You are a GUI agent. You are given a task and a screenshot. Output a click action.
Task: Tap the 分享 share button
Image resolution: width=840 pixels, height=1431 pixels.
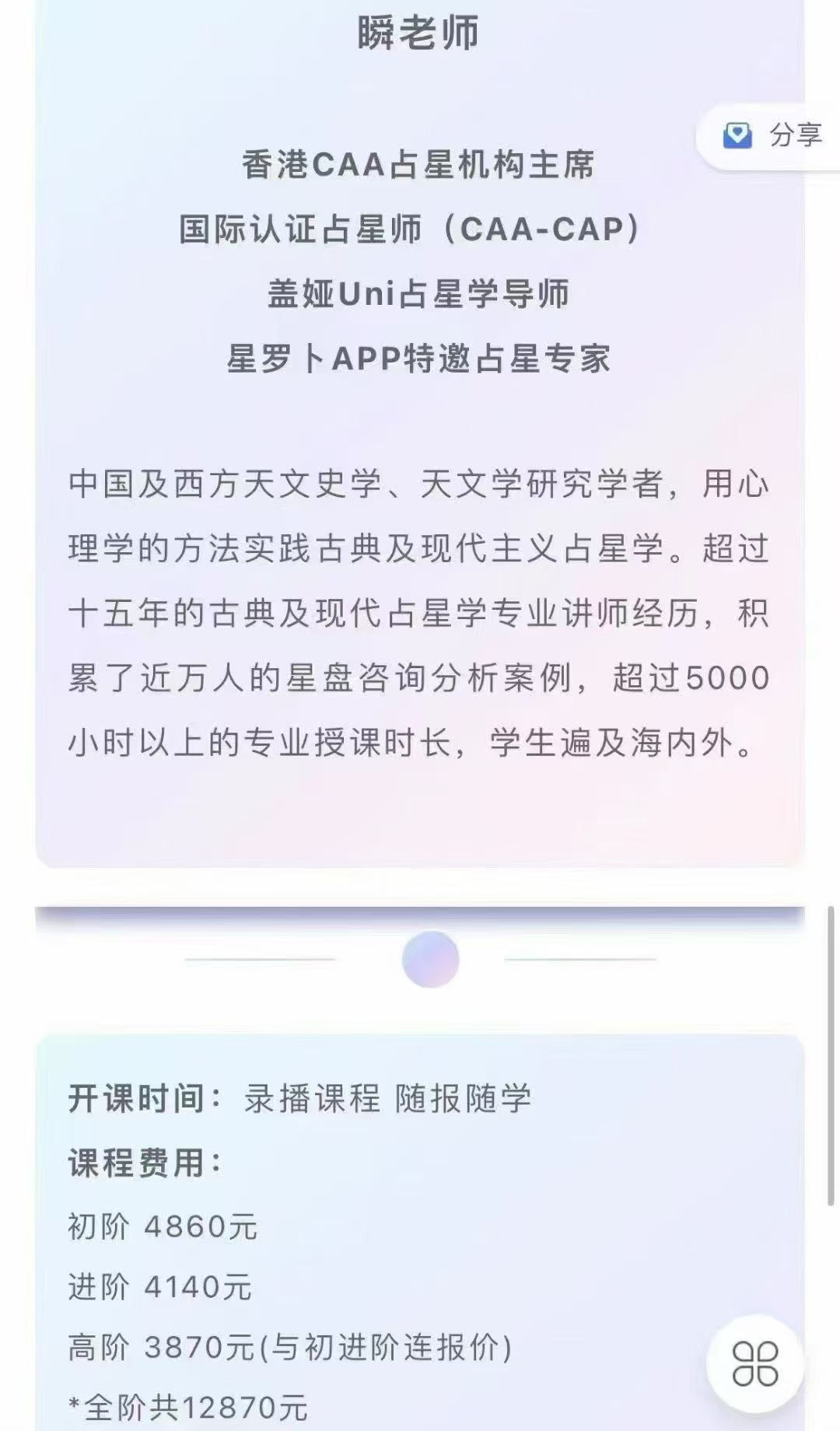pyautogui.click(x=772, y=136)
